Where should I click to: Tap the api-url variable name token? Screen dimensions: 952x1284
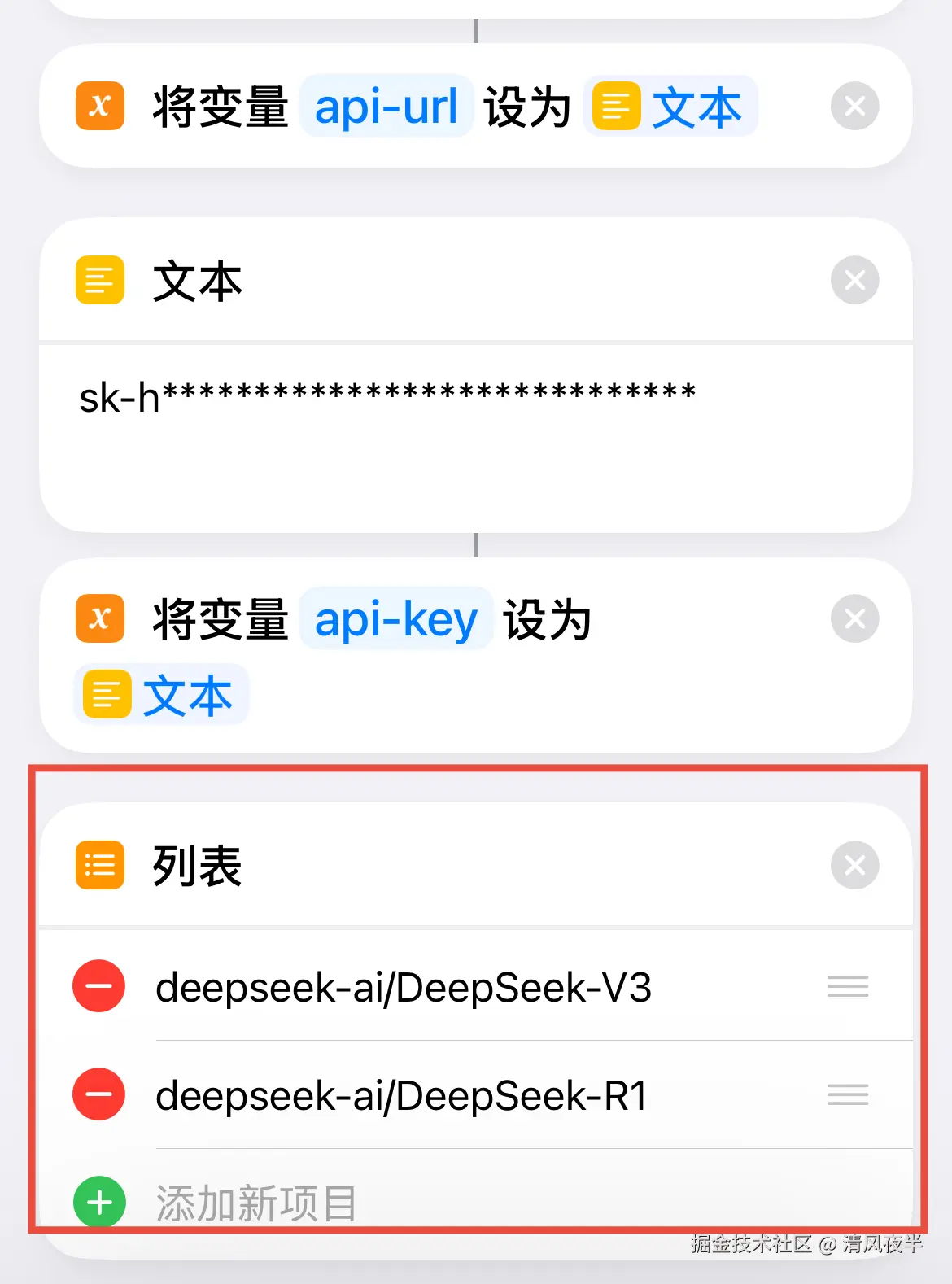point(386,107)
